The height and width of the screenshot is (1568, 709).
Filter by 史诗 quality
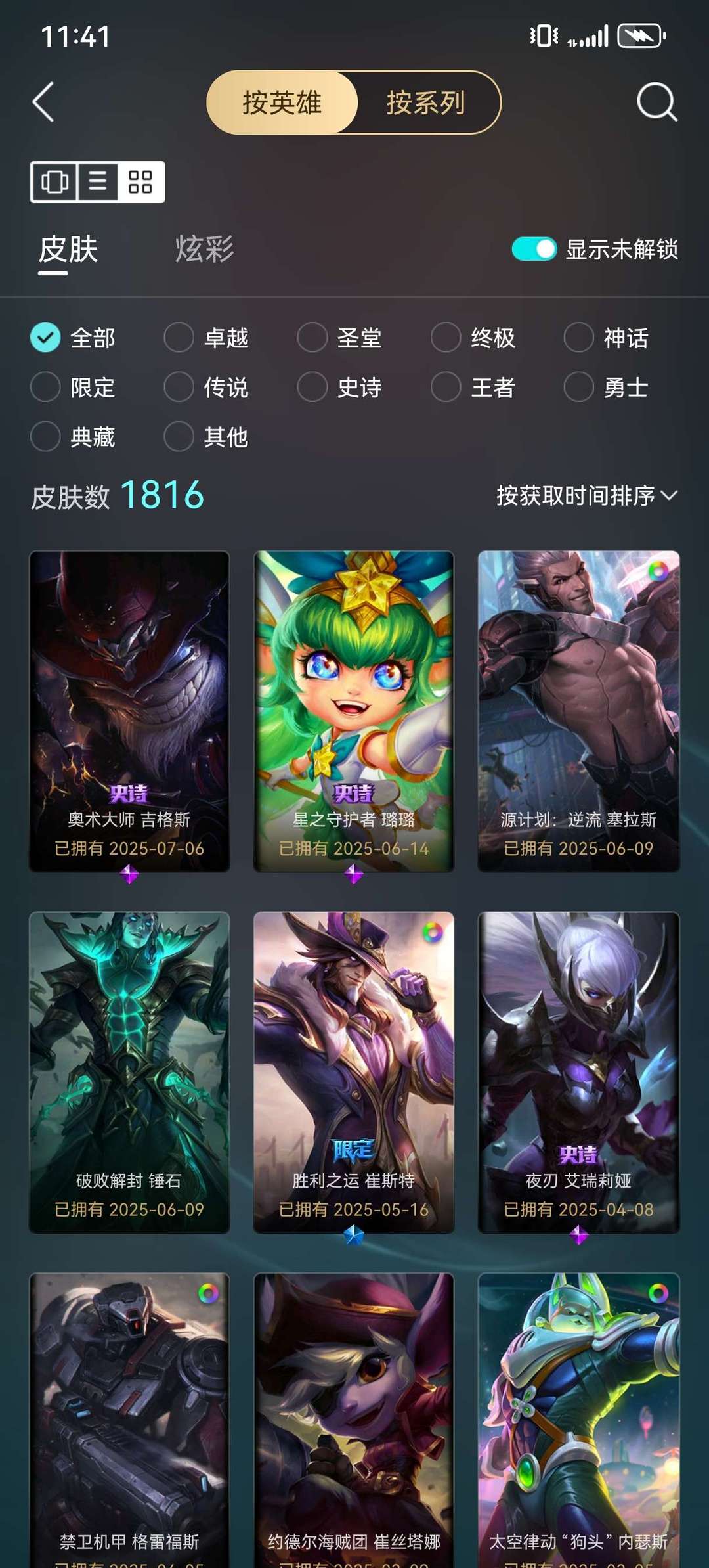(340, 387)
